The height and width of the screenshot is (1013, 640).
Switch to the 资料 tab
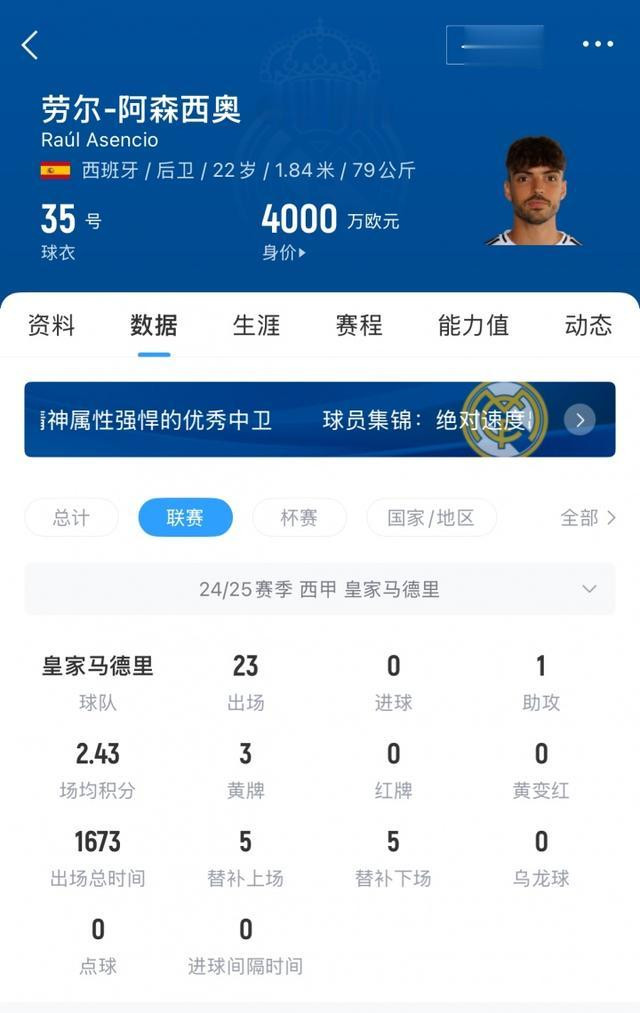(x=51, y=325)
